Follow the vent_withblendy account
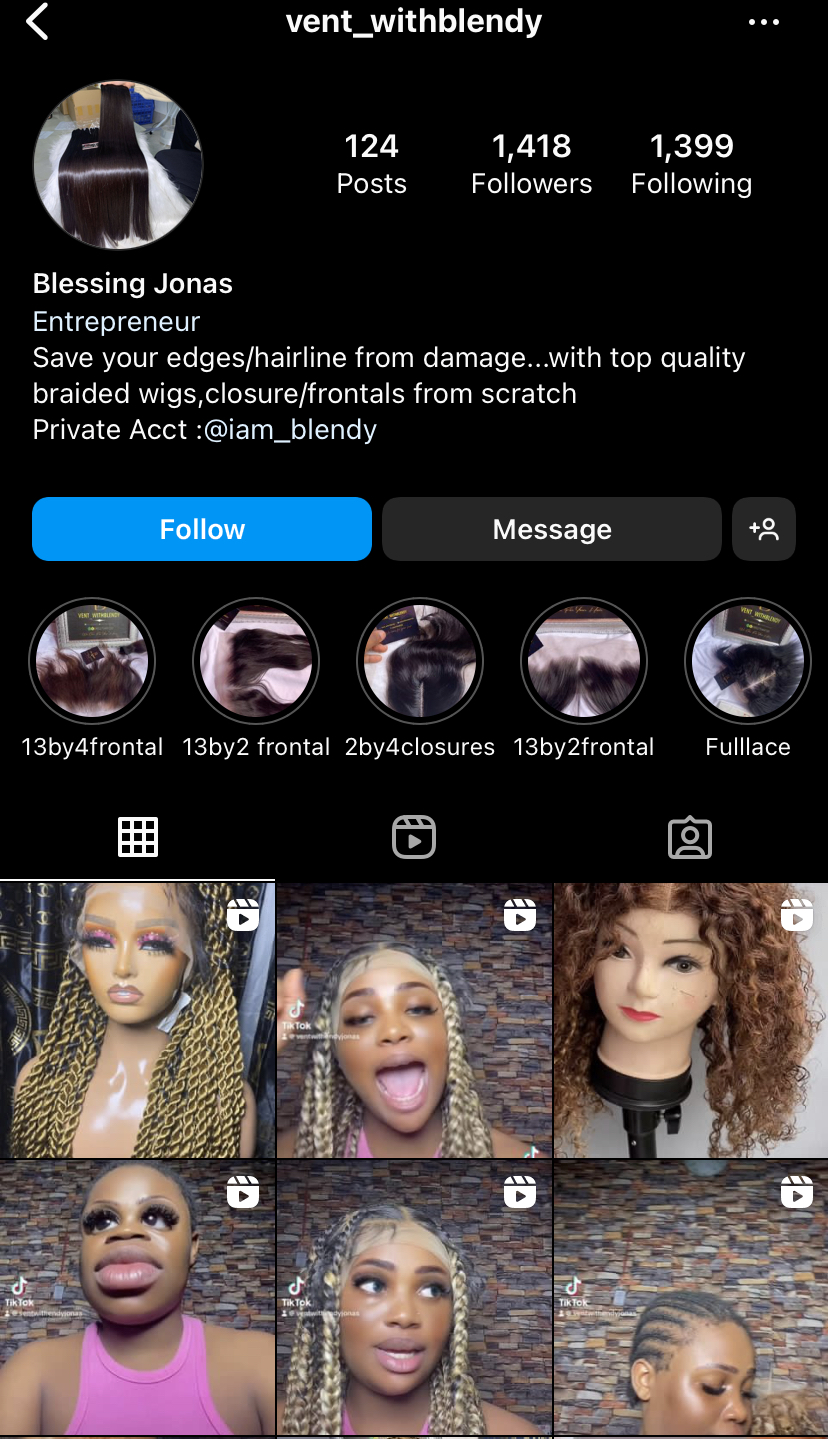828x1439 pixels. point(202,529)
